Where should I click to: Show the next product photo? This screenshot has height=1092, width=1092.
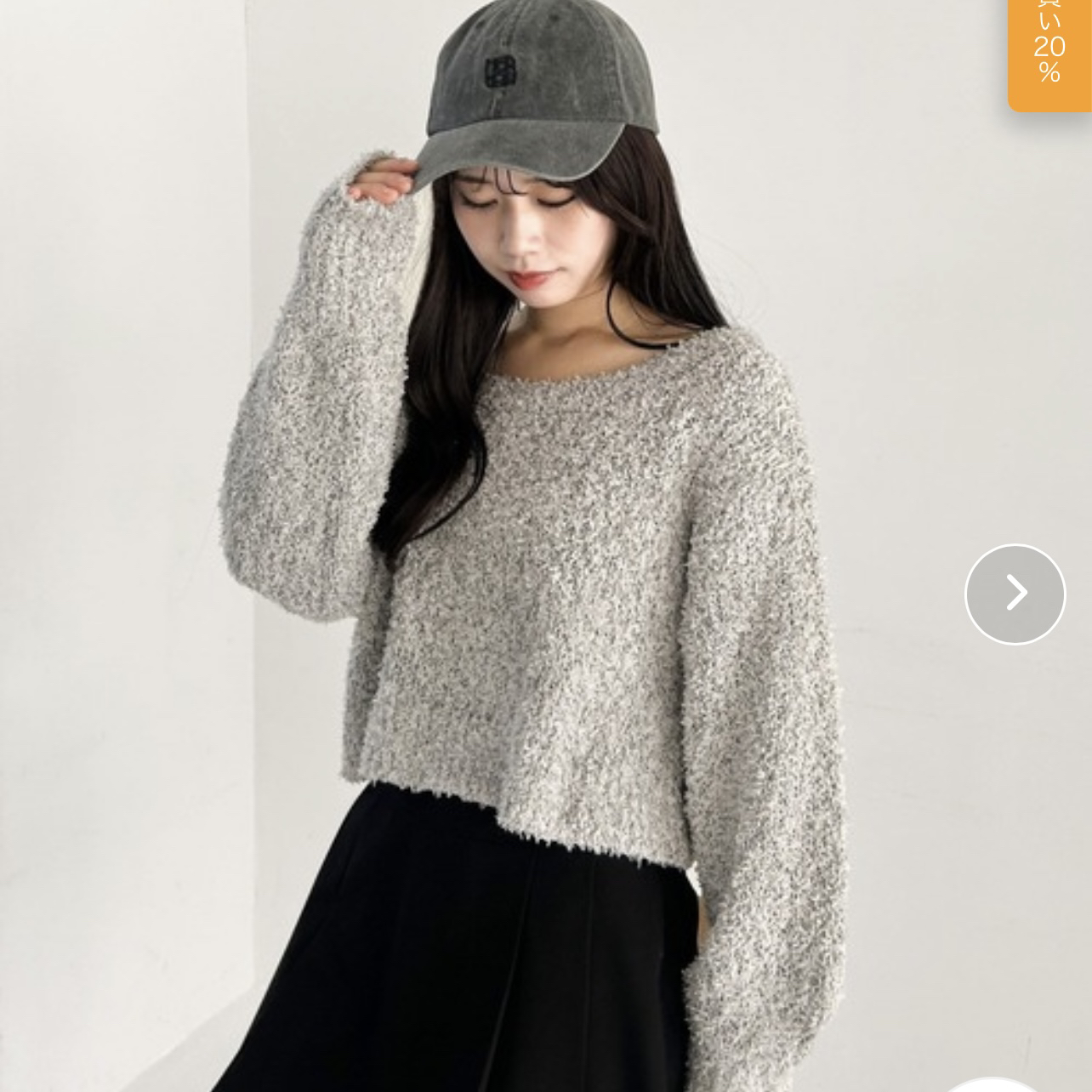[x=1015, y=594]
